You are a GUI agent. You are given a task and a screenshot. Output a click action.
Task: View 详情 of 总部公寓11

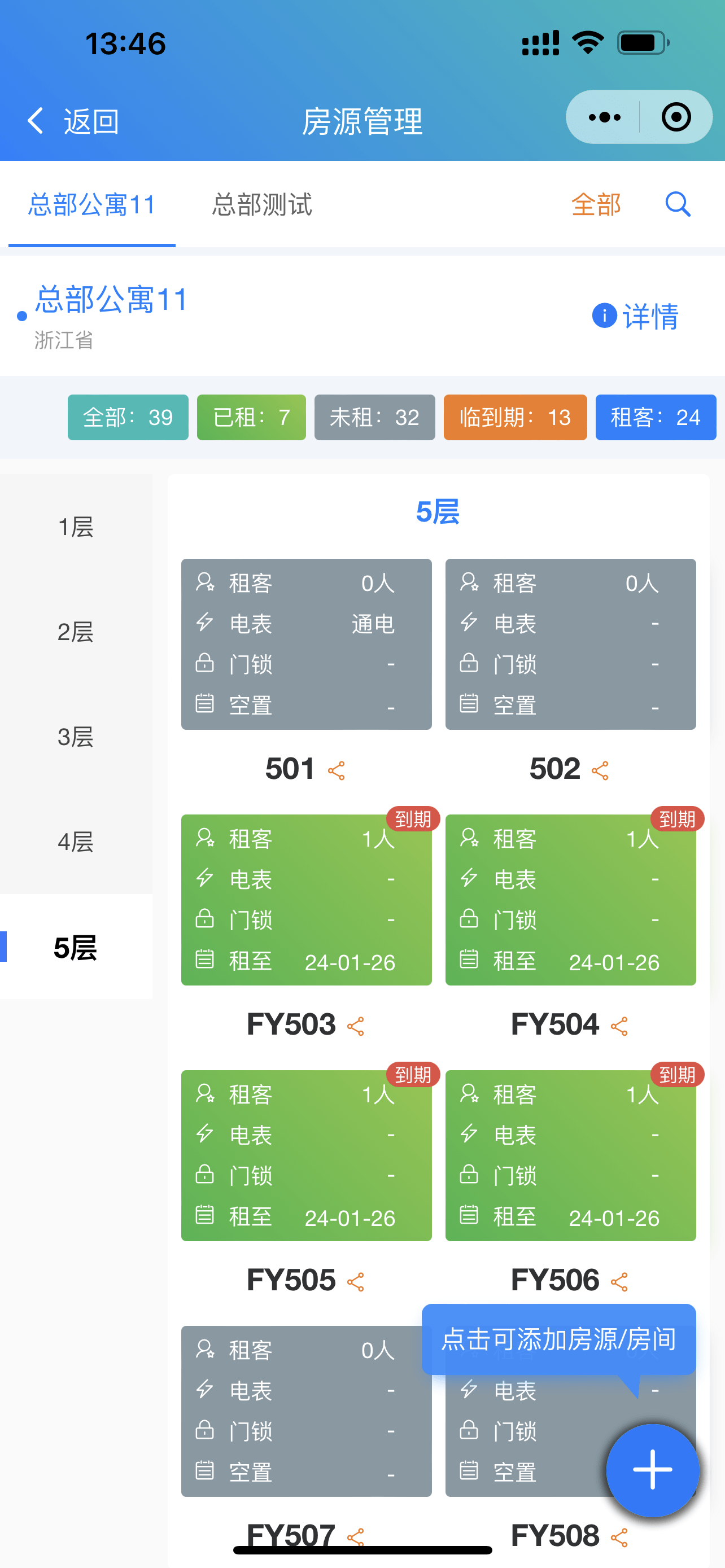point(636,316)
